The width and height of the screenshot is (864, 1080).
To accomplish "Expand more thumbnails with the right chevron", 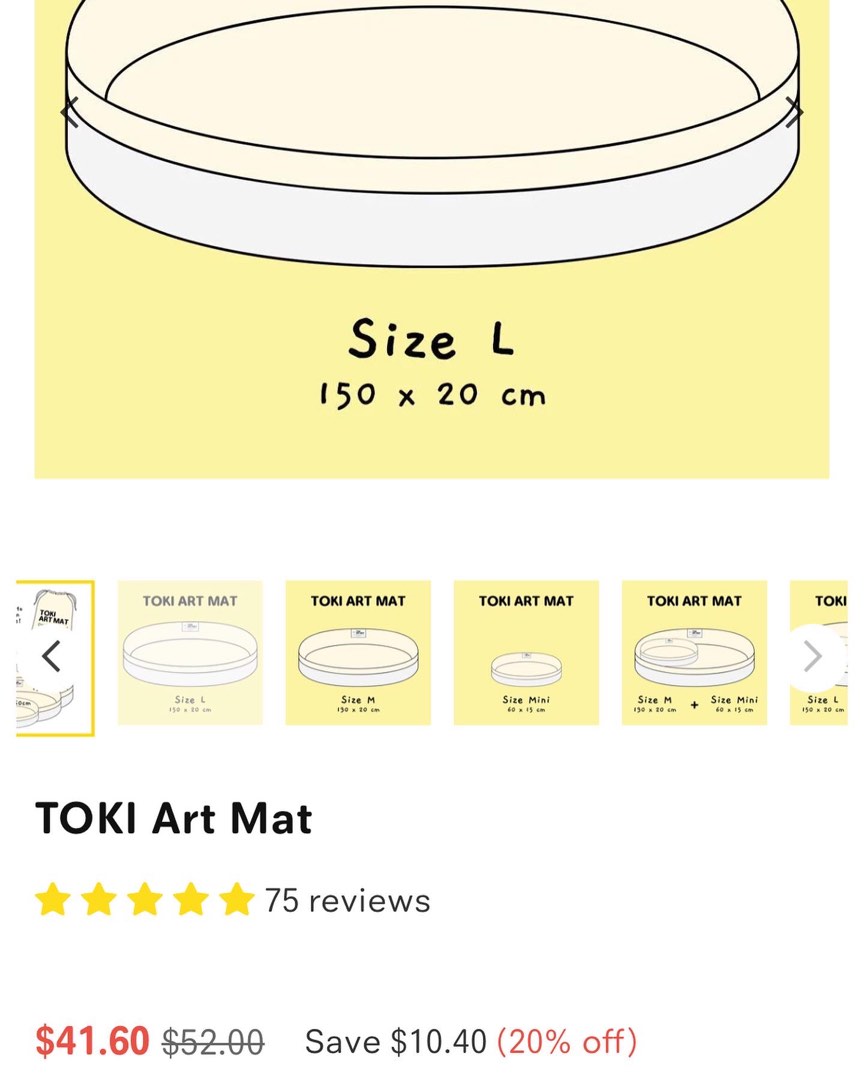I will click(x=812, y=655).
